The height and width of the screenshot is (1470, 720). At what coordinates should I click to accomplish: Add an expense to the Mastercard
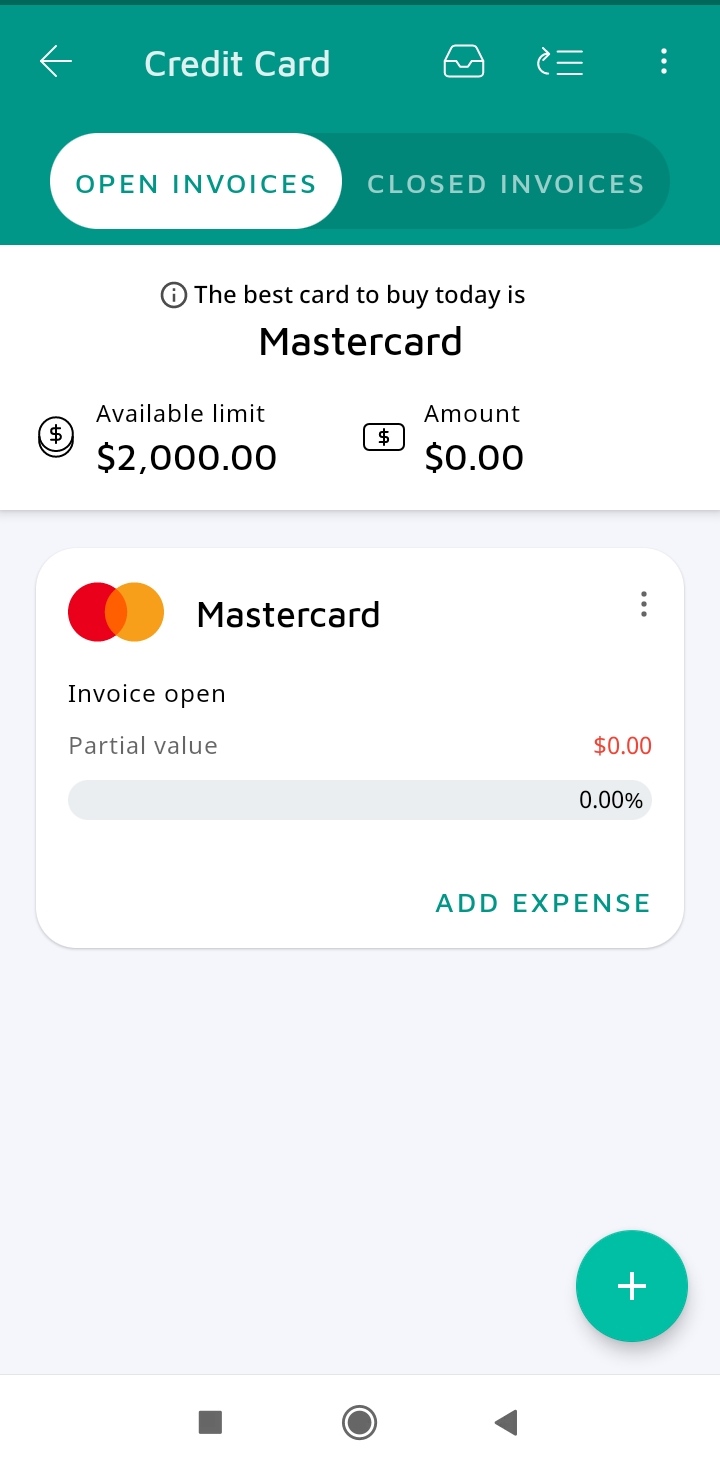pos(543,903)
